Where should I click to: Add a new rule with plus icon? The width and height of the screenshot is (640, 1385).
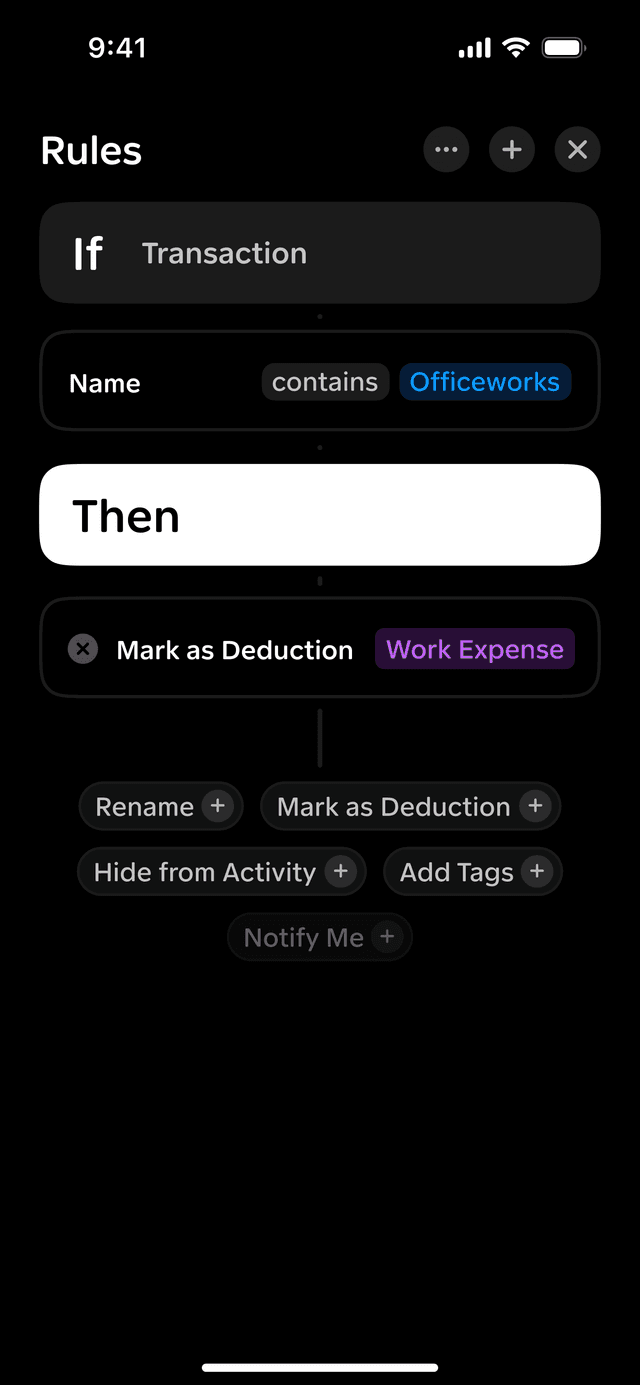512,150
